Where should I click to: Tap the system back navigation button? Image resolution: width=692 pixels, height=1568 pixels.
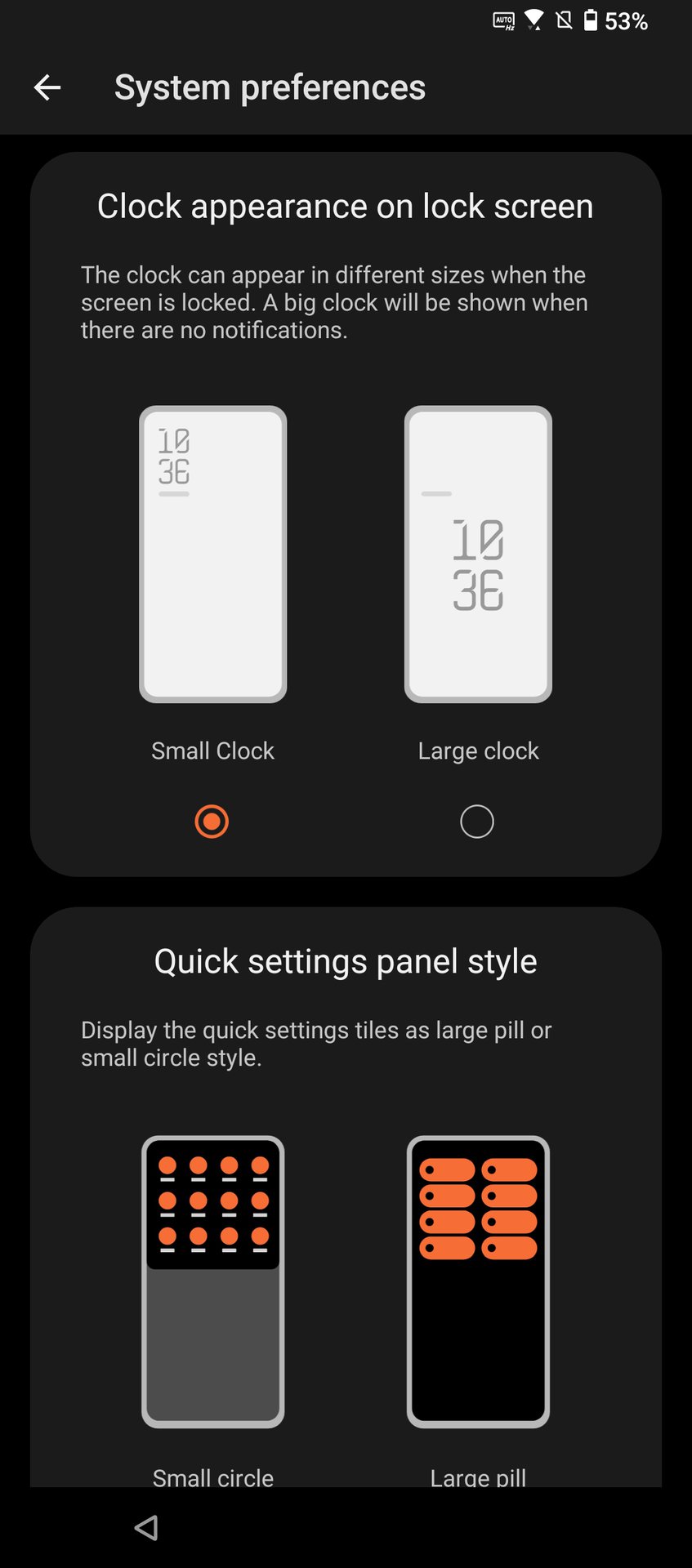146,1527
